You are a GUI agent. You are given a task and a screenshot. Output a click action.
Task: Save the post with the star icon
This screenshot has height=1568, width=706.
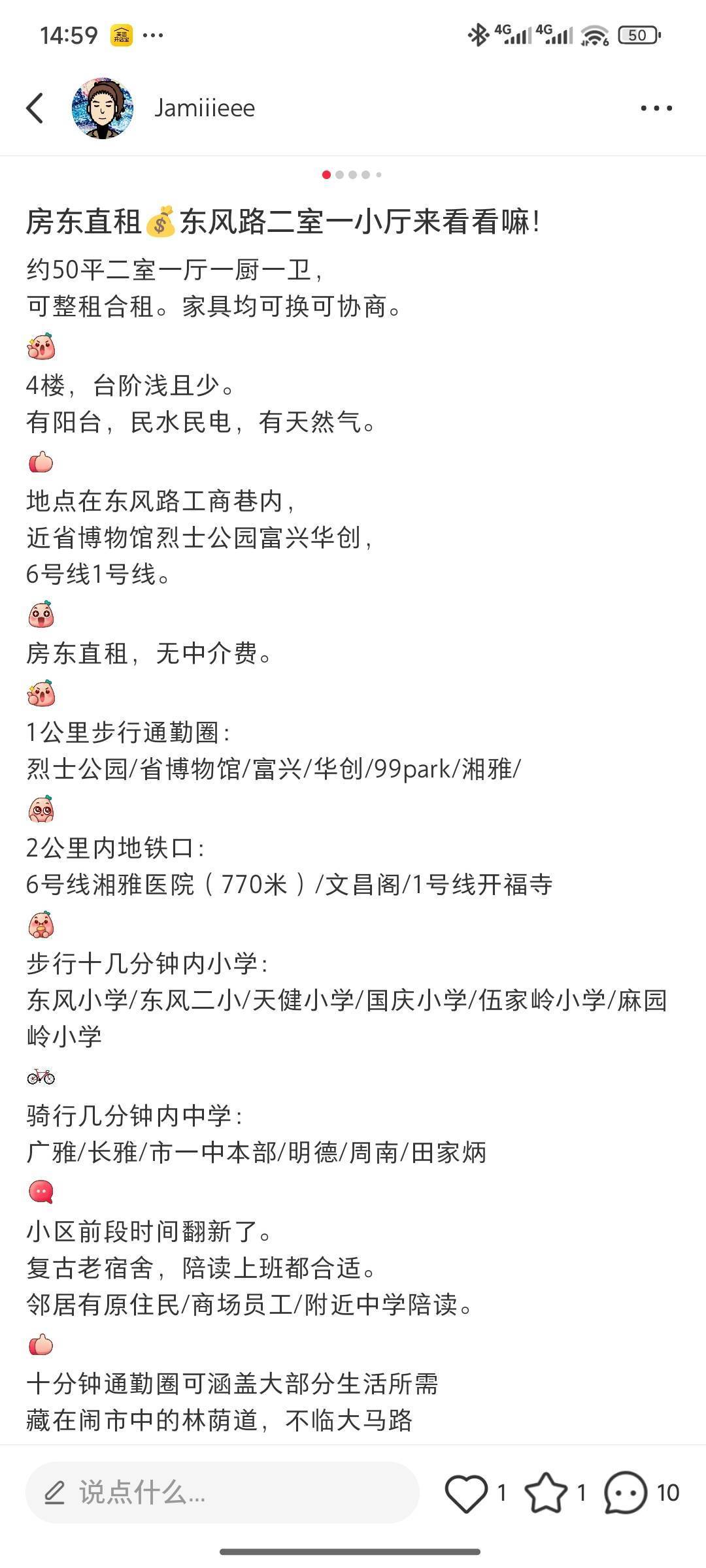[546, 1494]
